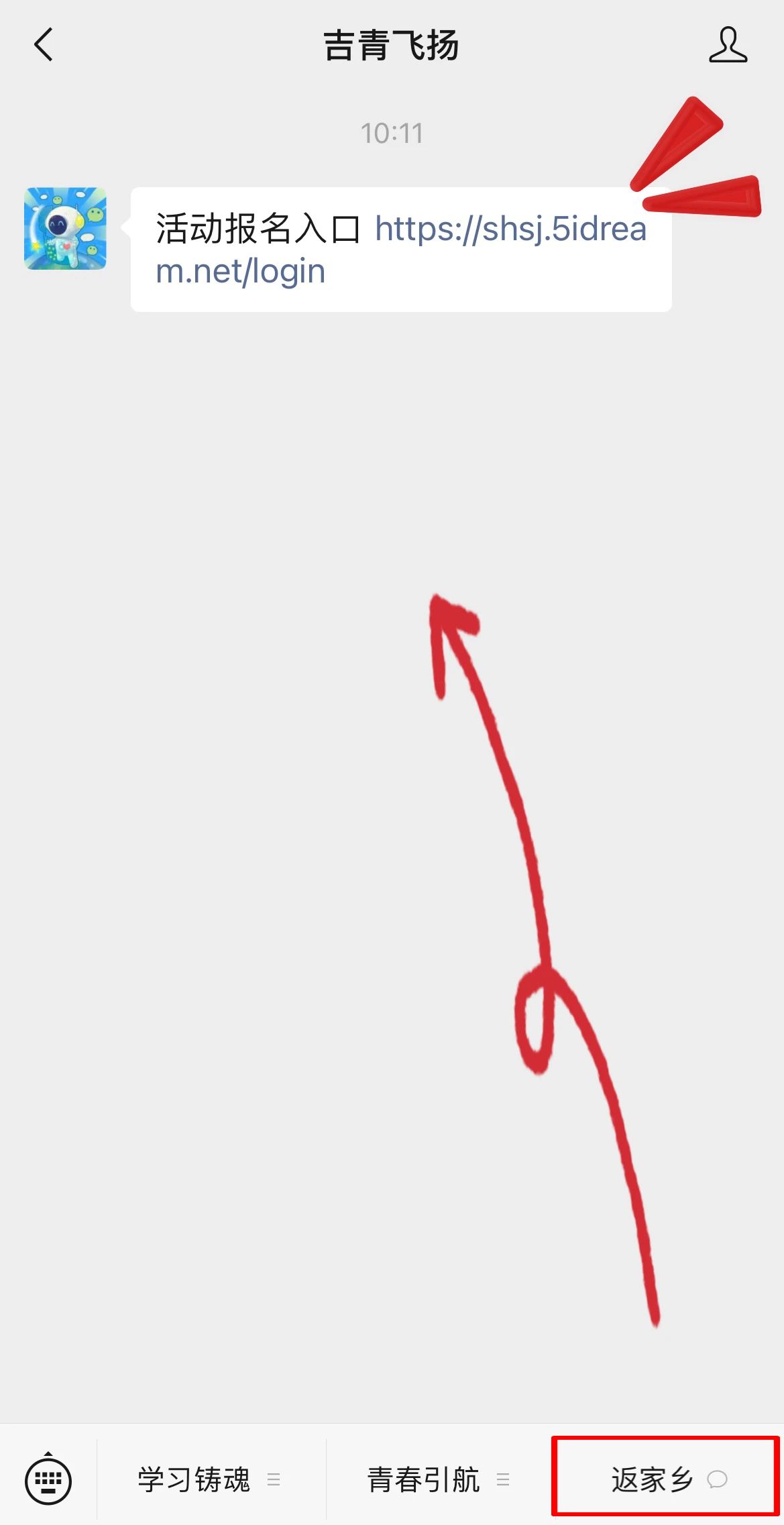The image size is (784, 1525).
Task: Tap the 吉青飞扬 sender avatar
Action: [65, 229]
